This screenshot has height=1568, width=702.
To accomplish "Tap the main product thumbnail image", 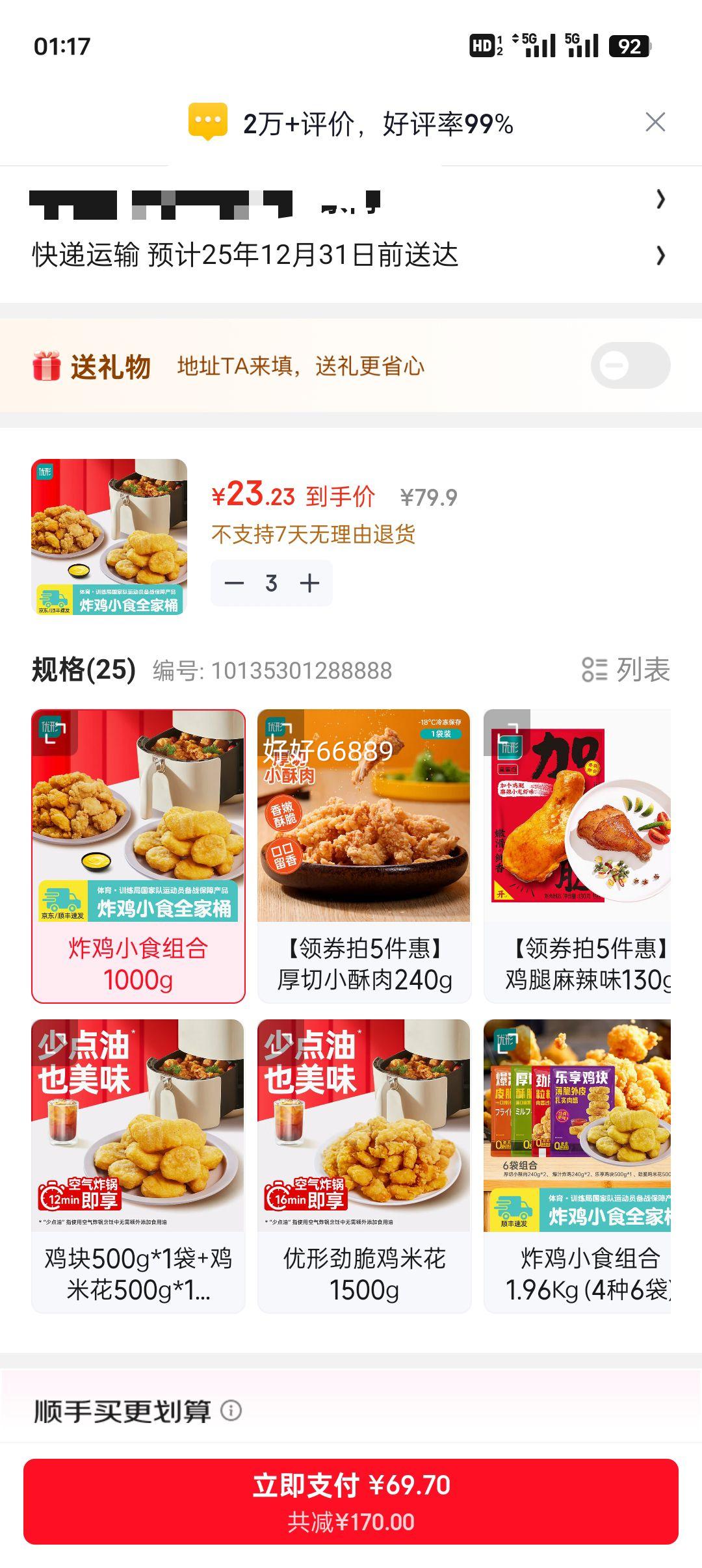I will coord(109,540).
